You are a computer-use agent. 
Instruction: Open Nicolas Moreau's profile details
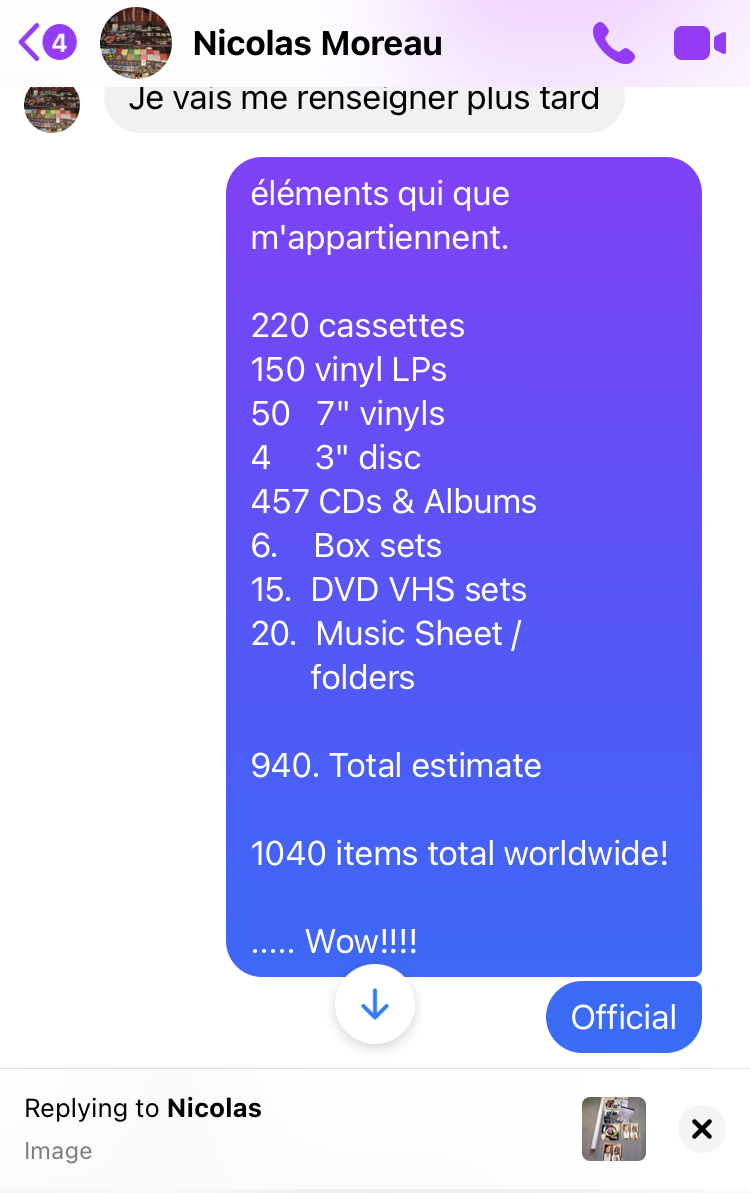(317, 44)
